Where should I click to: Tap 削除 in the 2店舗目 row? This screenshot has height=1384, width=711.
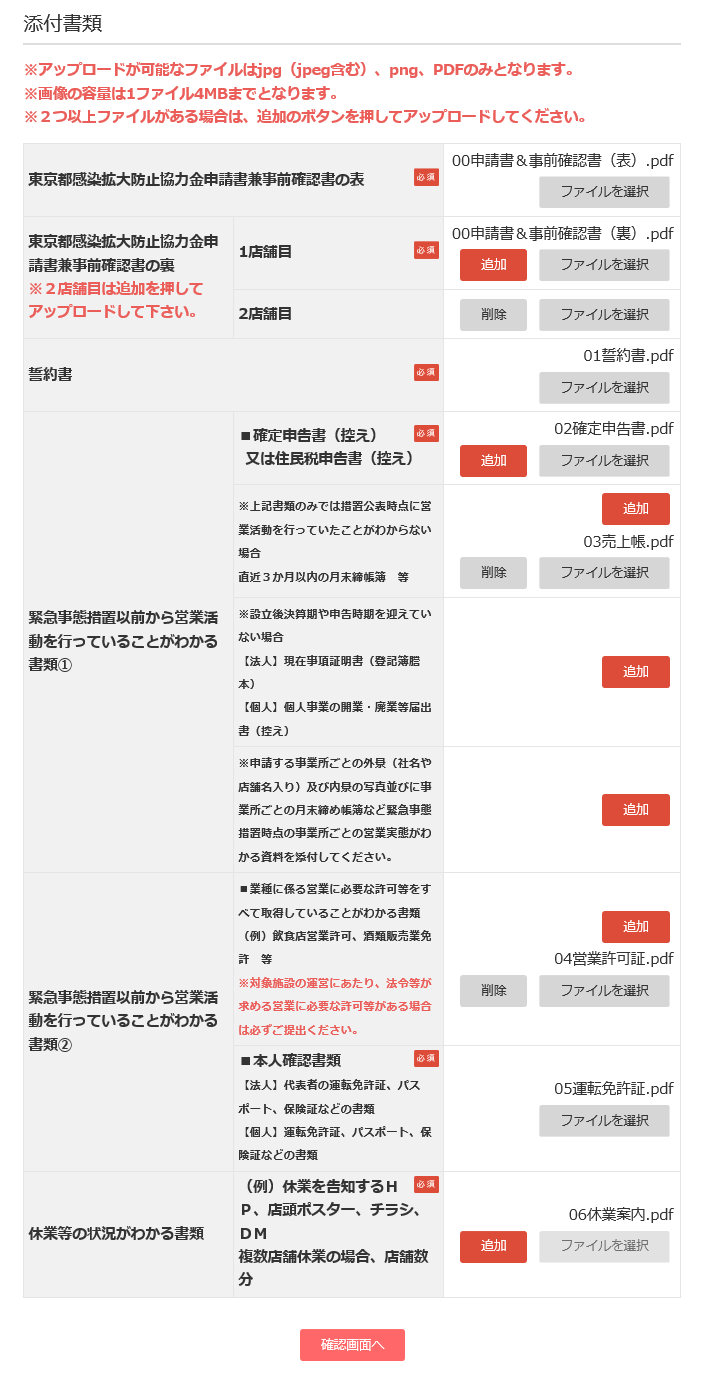coord(493,314)
